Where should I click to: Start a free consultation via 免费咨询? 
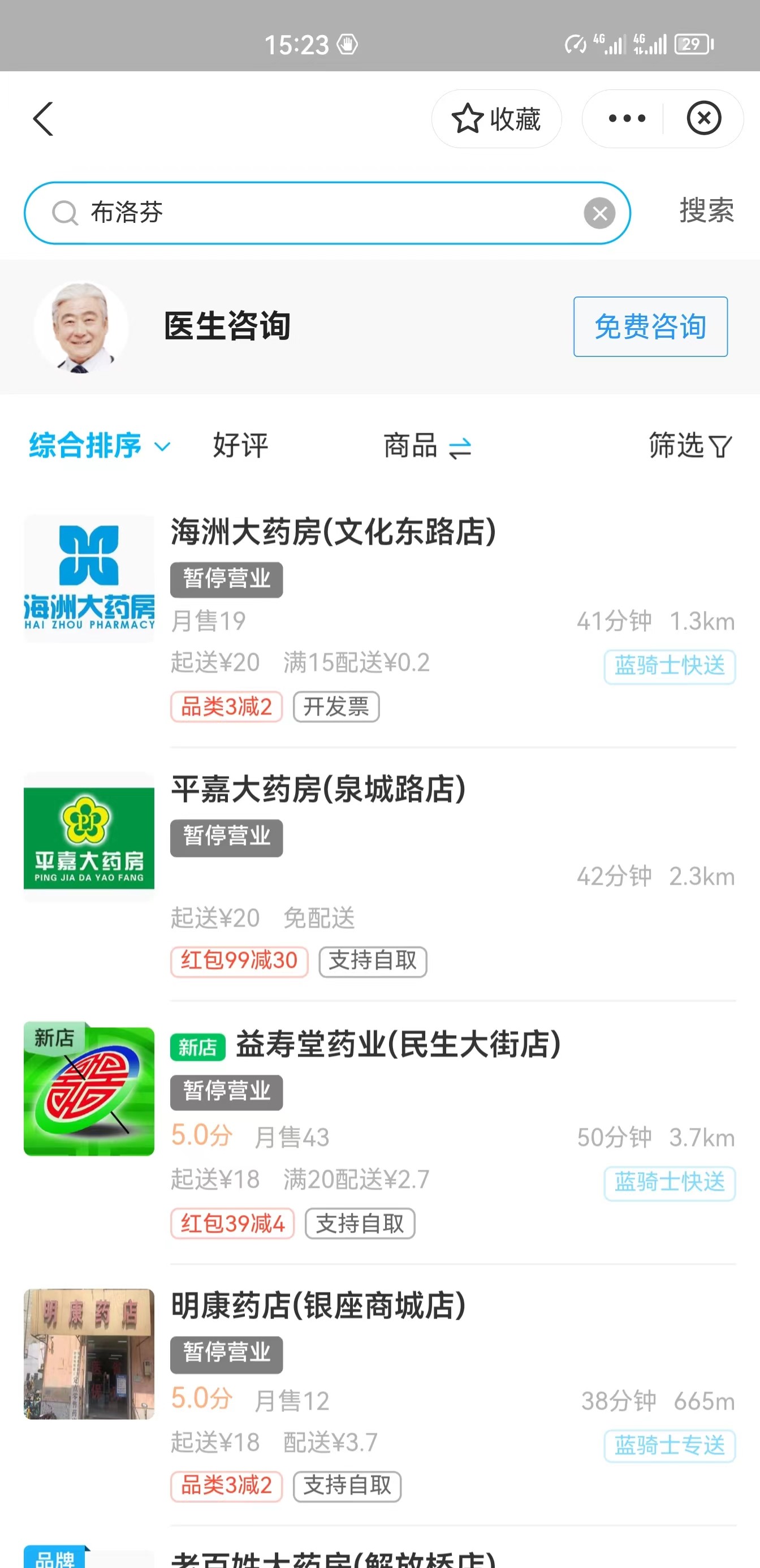[x=650, y=327]
